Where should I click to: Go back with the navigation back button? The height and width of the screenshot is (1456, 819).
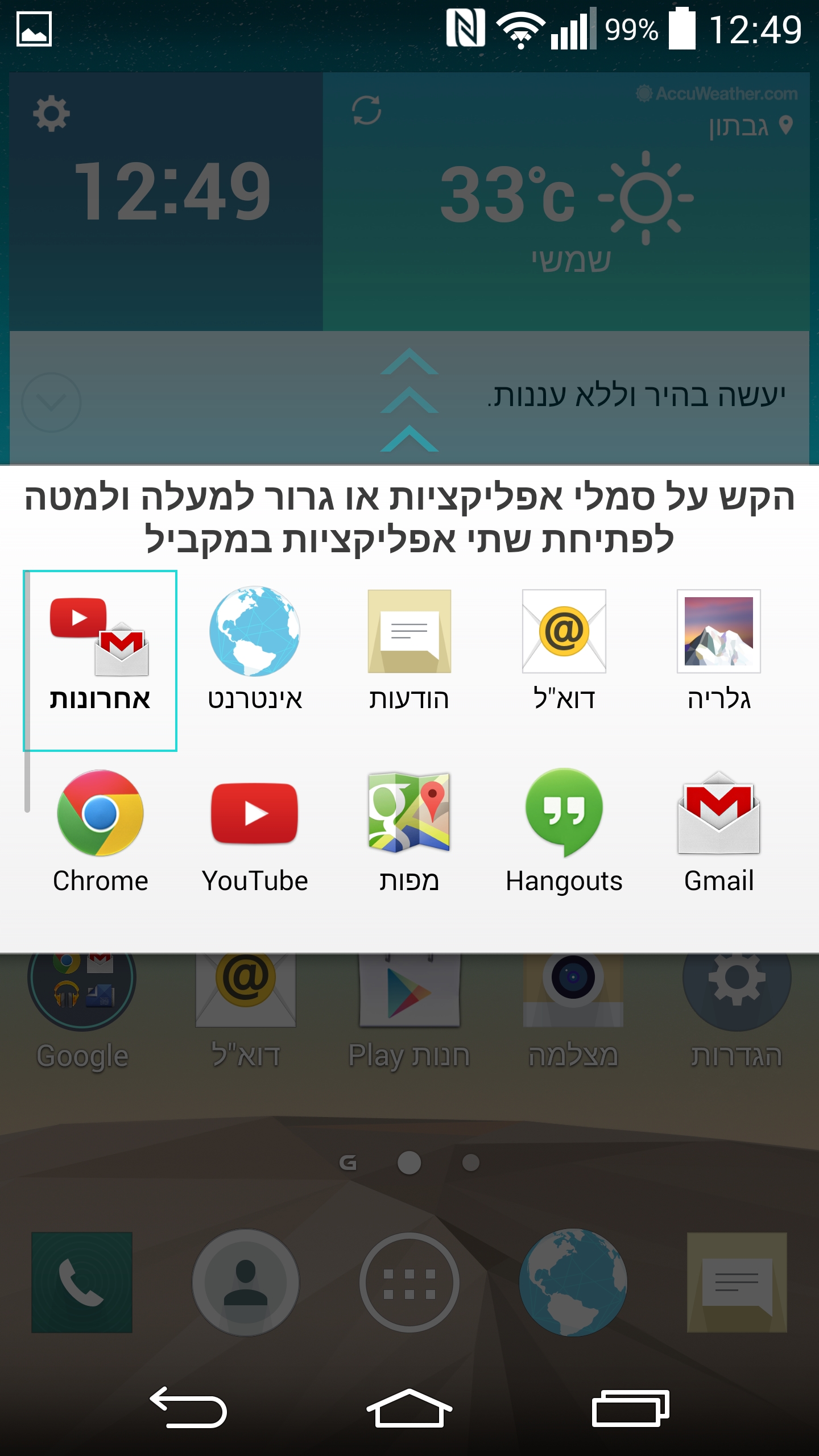pos(188,1408)
